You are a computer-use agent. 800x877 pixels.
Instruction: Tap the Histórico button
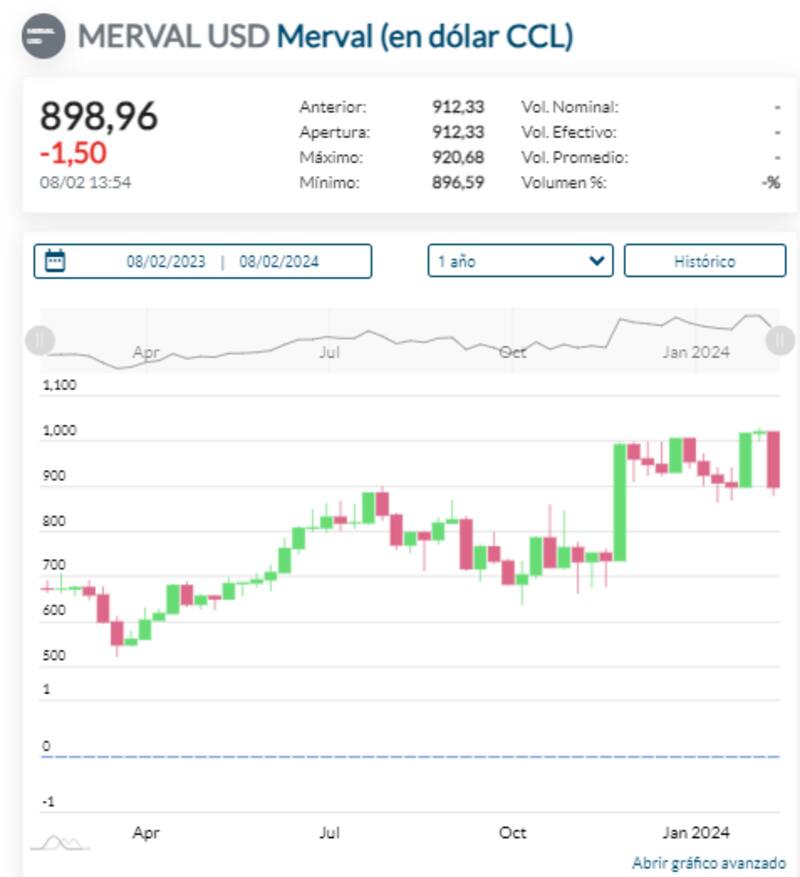(704, 261)
